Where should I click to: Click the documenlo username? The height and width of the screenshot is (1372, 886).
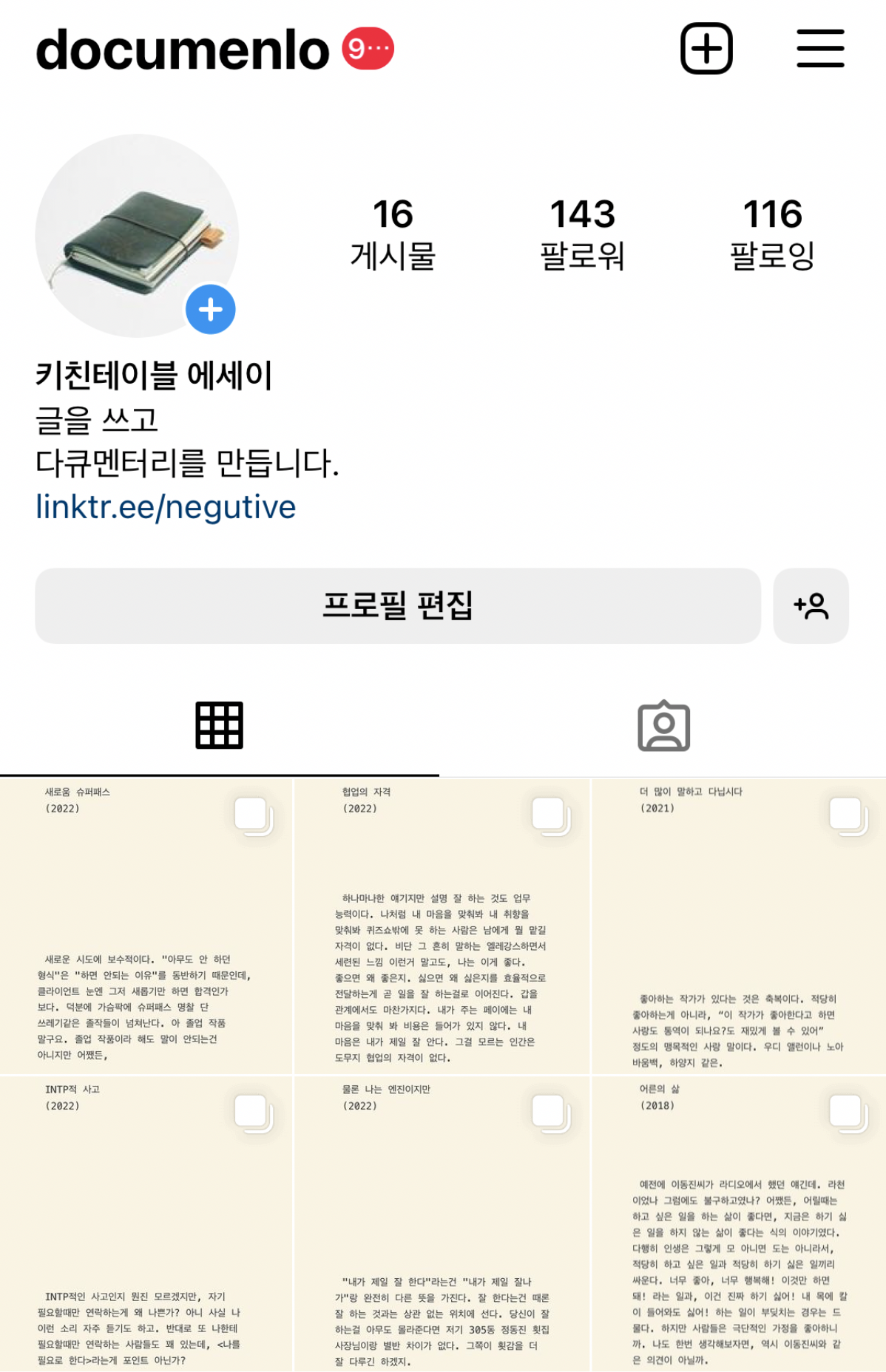181,47
